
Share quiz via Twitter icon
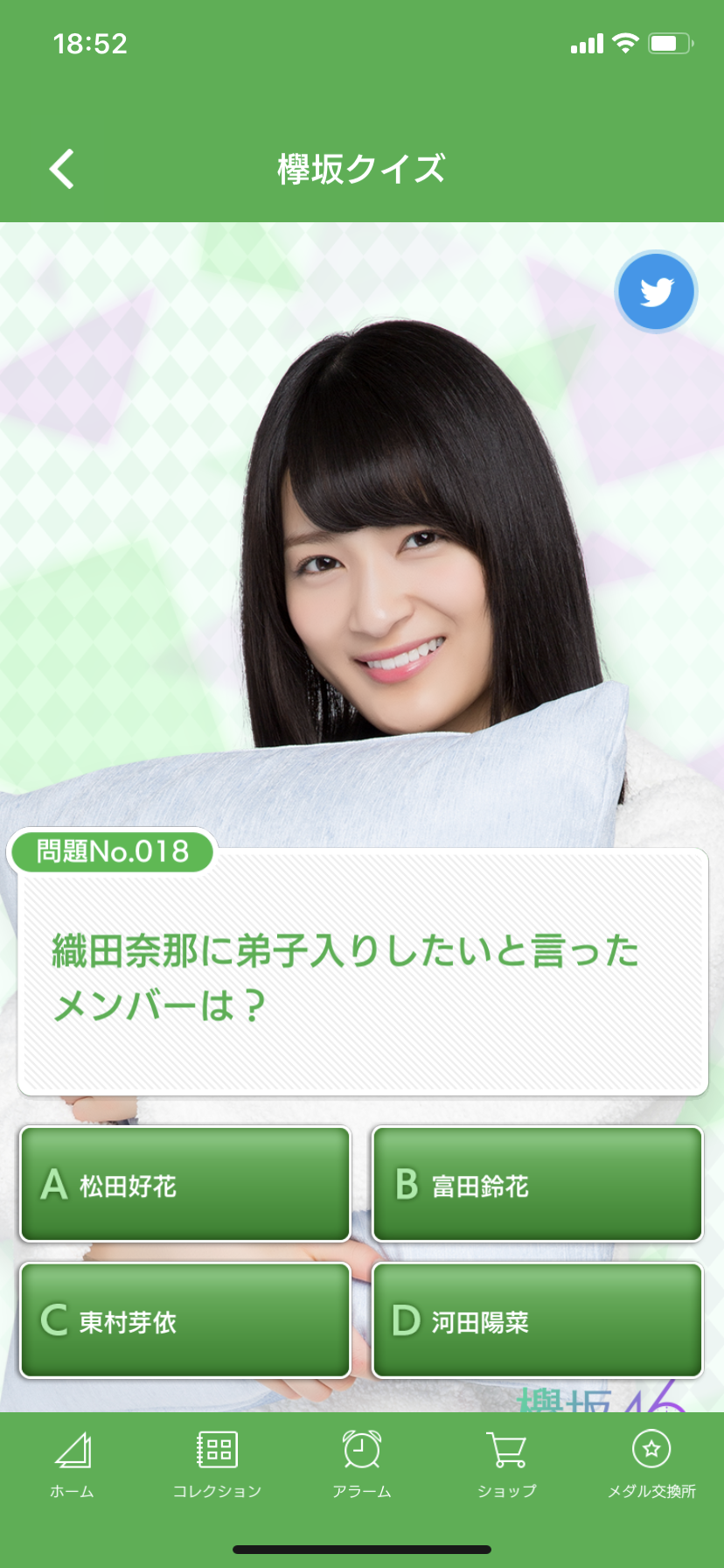[655, 292]
